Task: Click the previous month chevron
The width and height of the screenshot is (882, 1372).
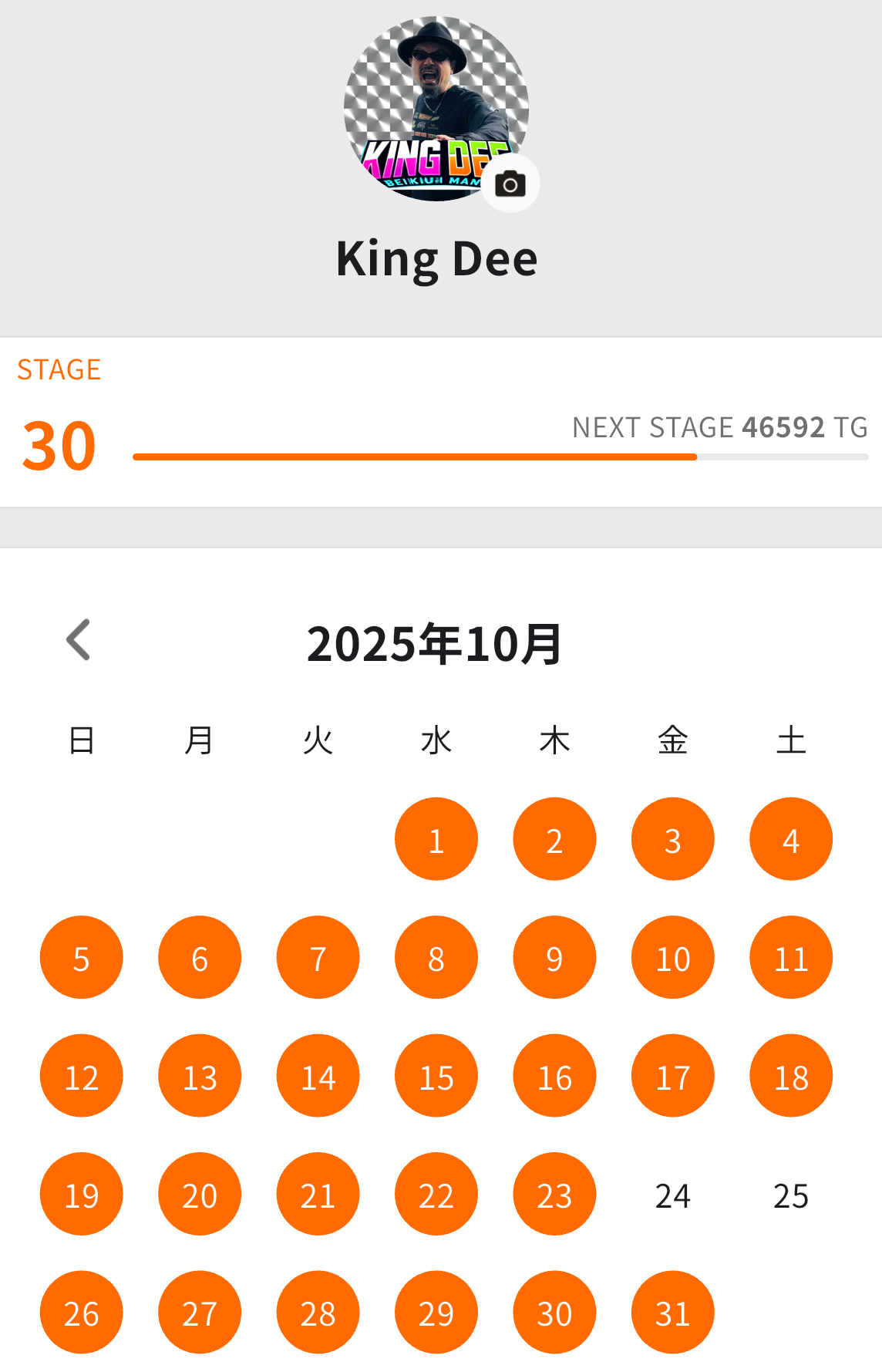Action: tap(77, 641)
